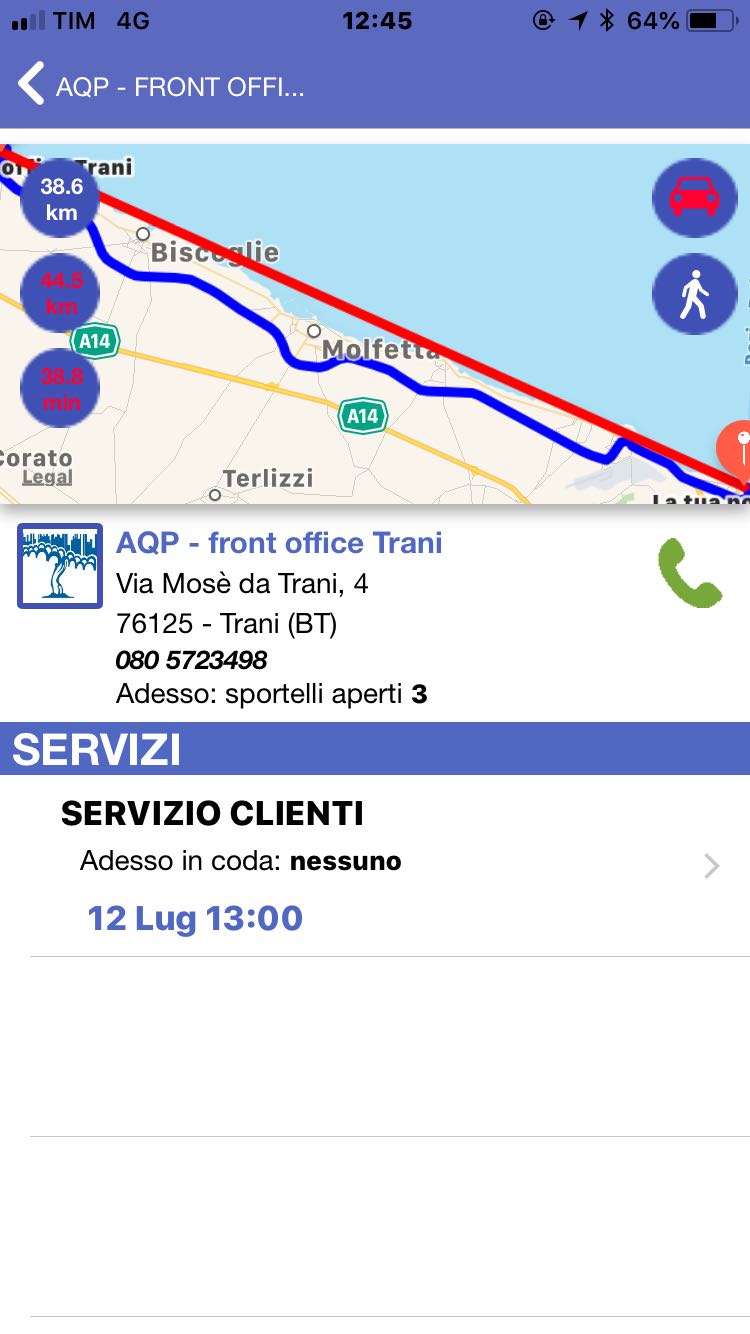750x1334 pixels.
Task: Select the SERVIZI section header
Action: tap(93, 747)
